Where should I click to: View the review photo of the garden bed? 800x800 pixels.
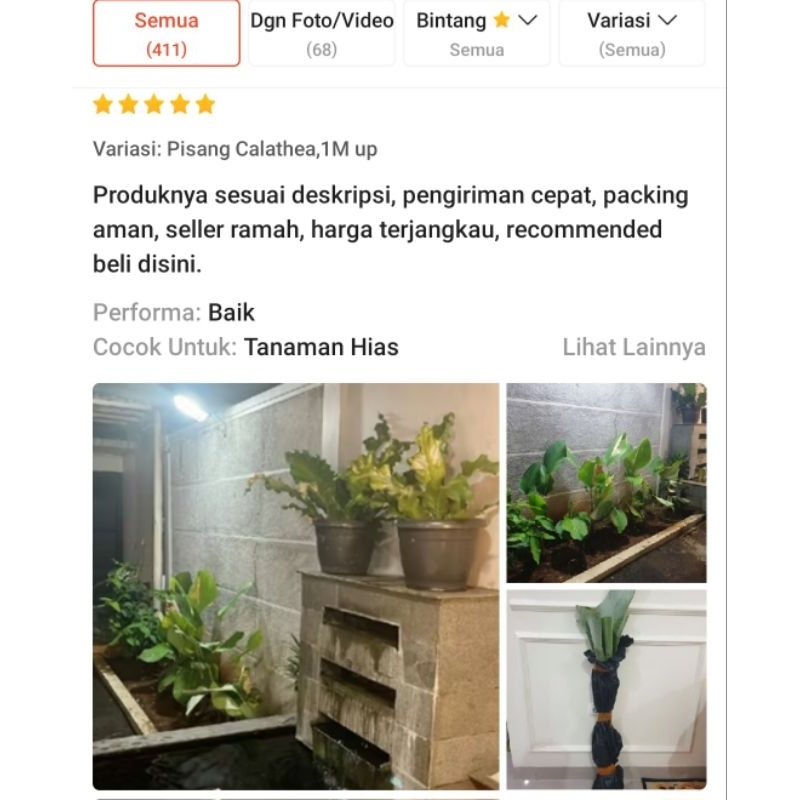coord(606,483)
